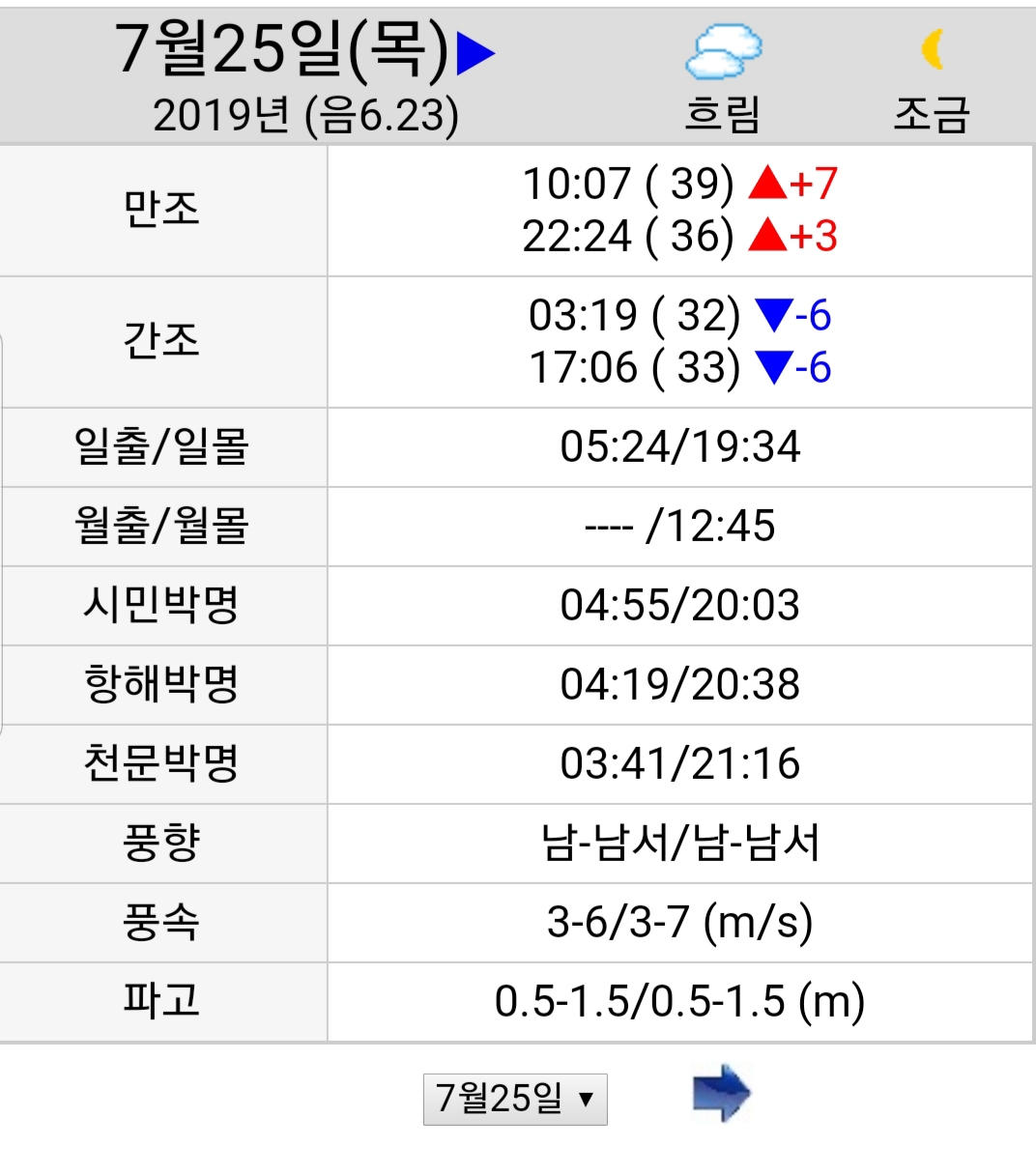The image size is (1036, 1176).
Task: Click the 05:24/19:34 sunrise time value
Action: point(680,445)
